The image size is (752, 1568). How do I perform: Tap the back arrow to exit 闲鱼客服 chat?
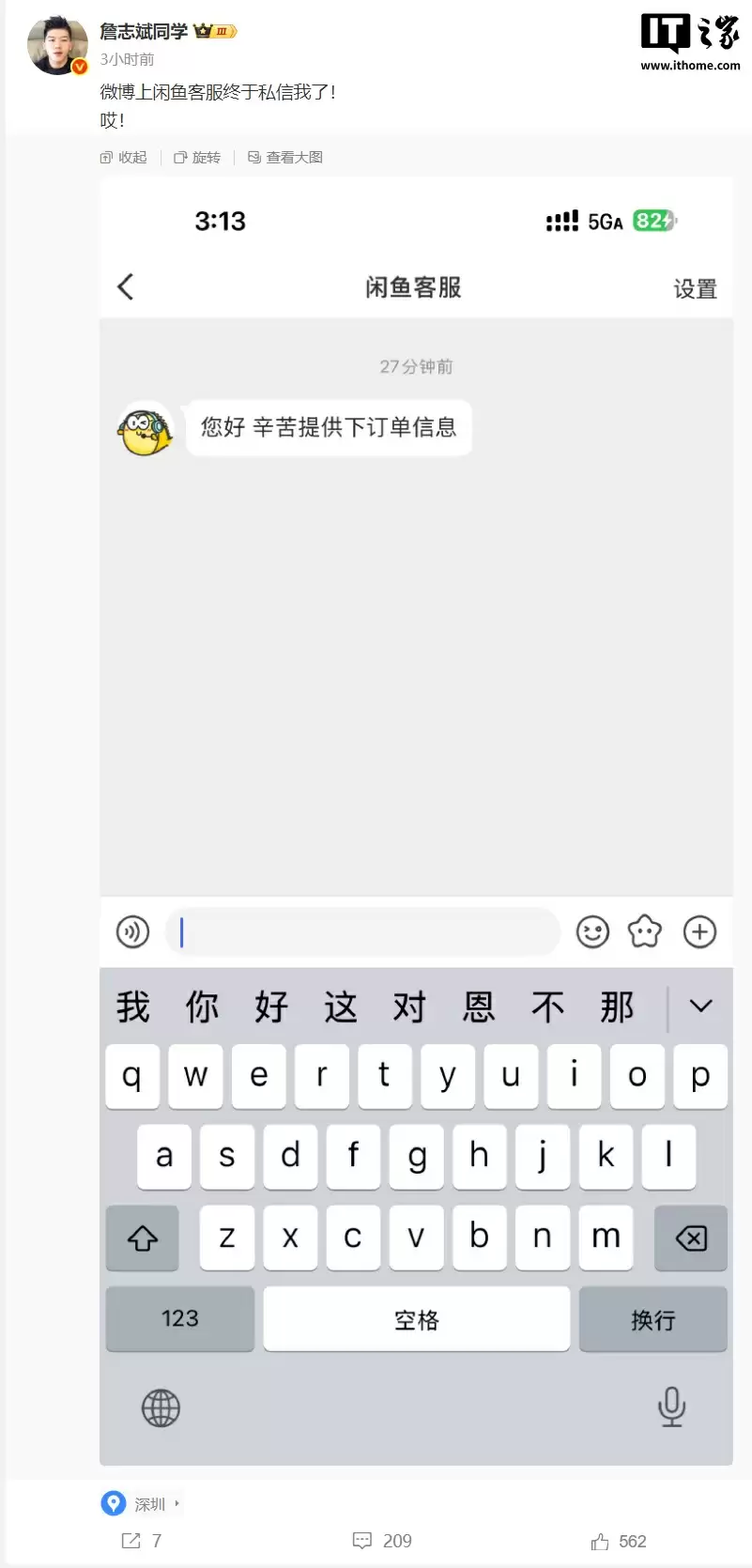(126, 286)
